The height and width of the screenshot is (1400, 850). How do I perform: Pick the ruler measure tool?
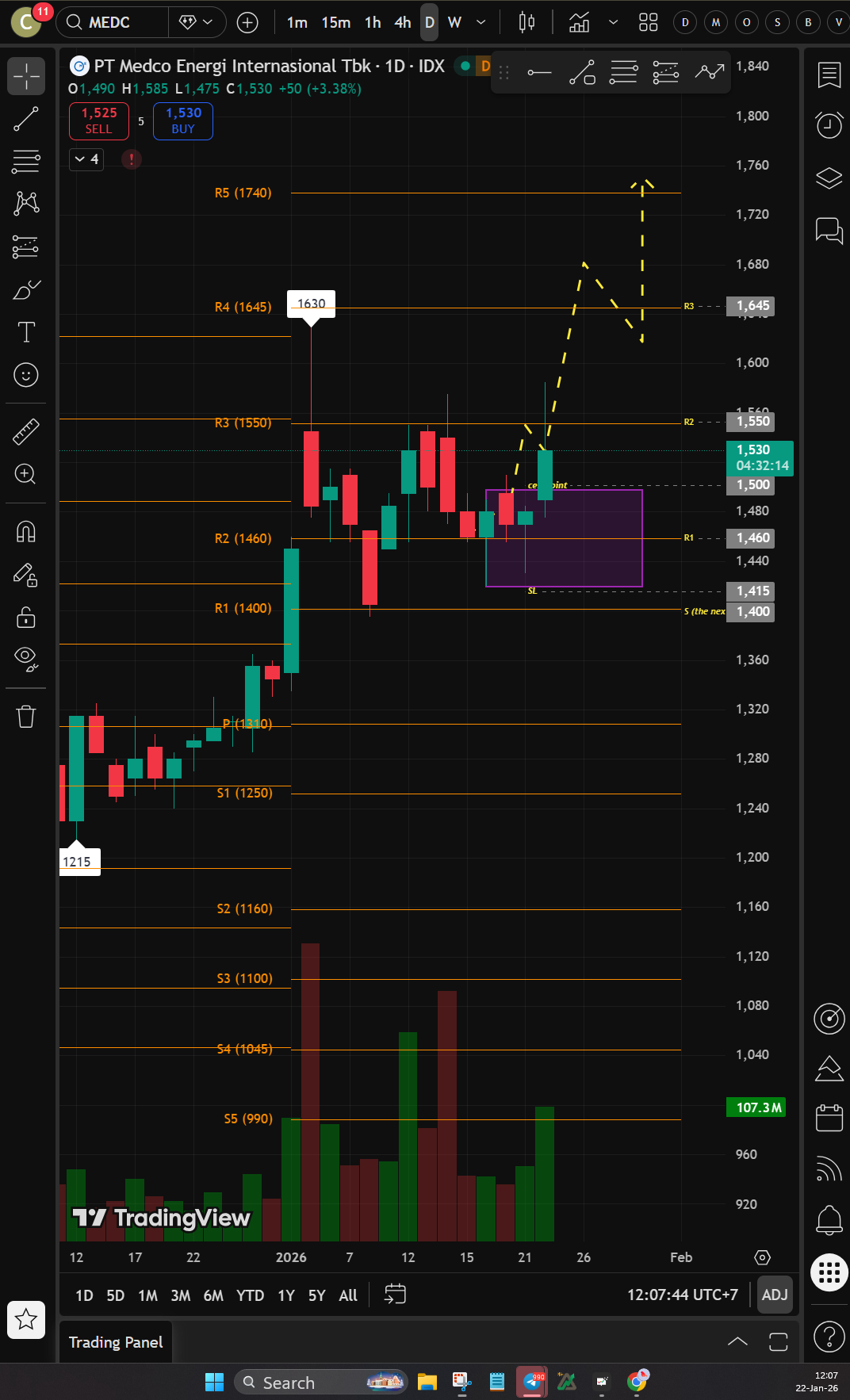tap(26, 432)
